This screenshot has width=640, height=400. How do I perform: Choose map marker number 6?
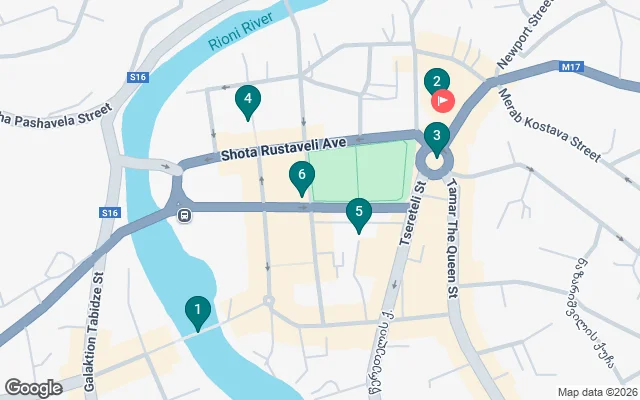302,177
